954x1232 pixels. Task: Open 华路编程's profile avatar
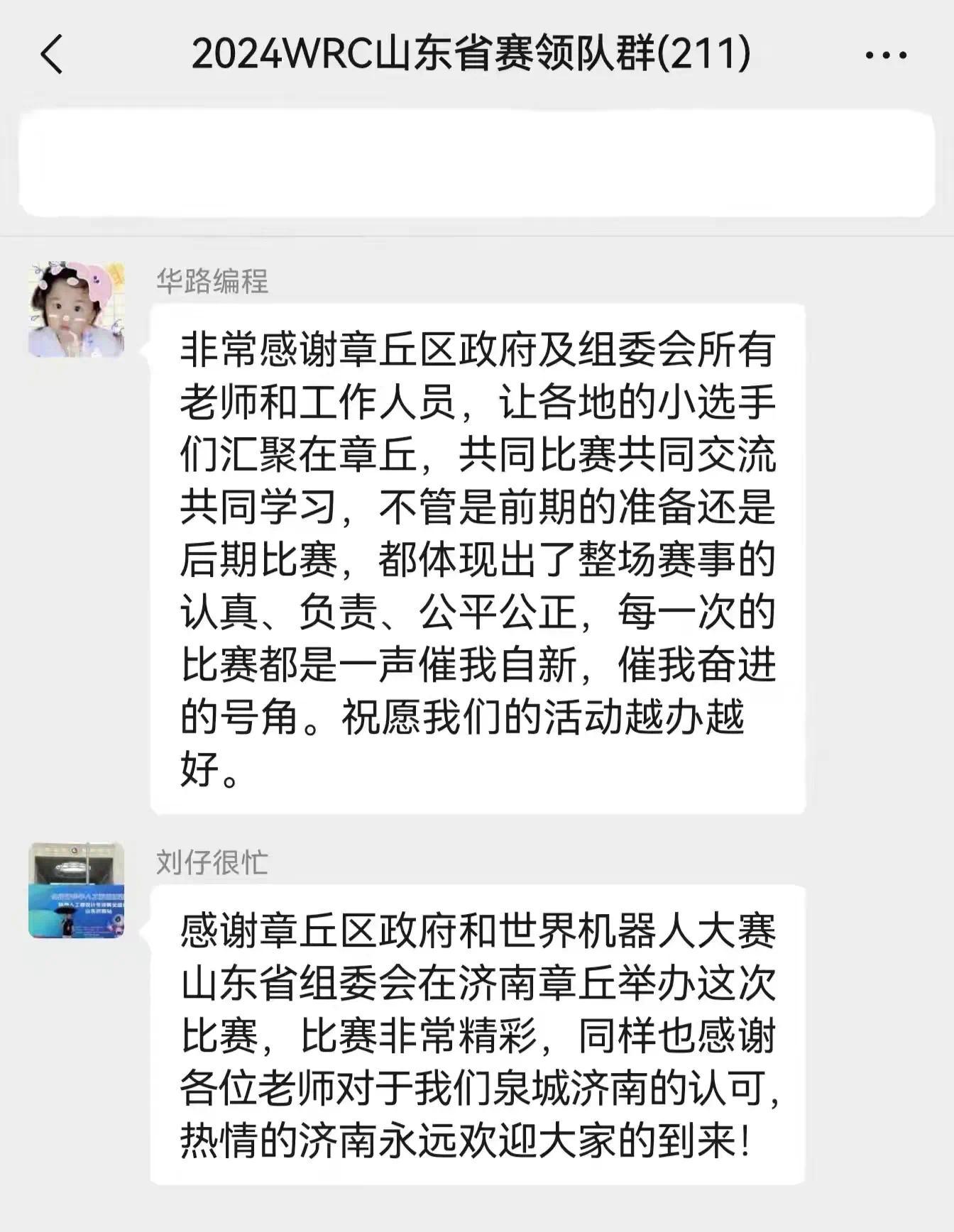(77, 309)
